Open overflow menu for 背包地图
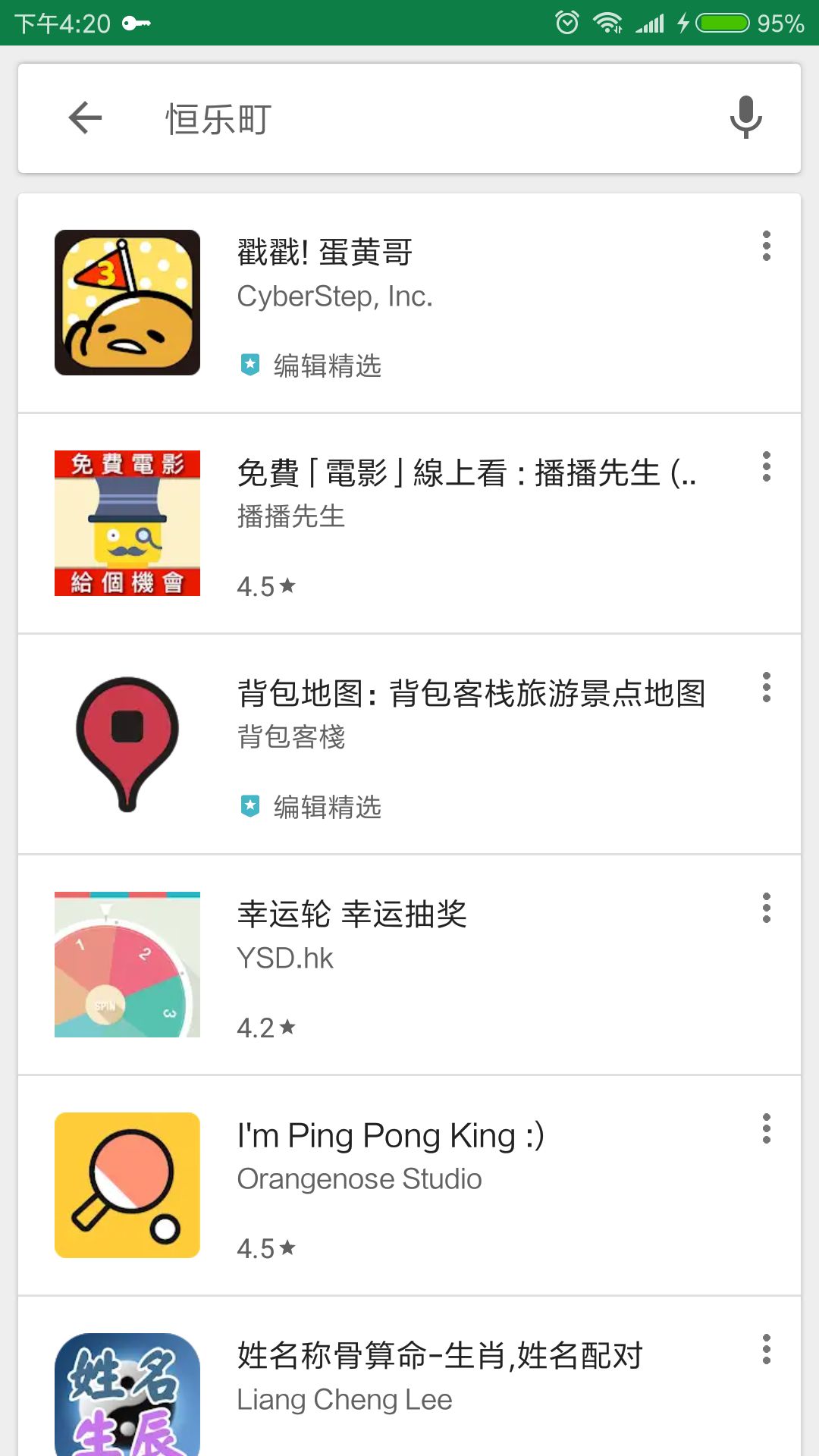819x1456 pixels. pos(767,687)
